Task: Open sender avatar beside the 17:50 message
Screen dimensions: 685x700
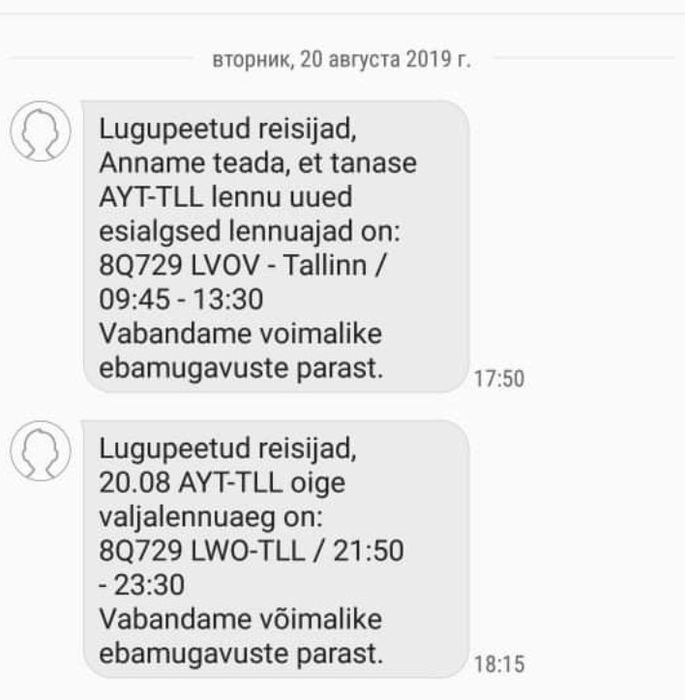Action: [41, 133]
